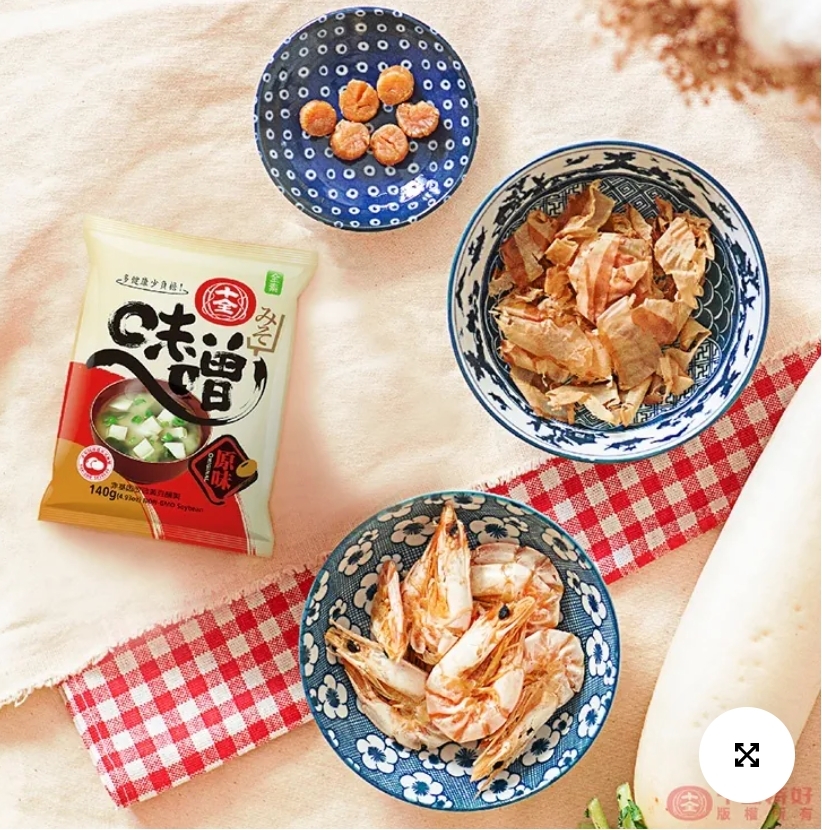Expand the product image to fullscreen

click(746, 755)
